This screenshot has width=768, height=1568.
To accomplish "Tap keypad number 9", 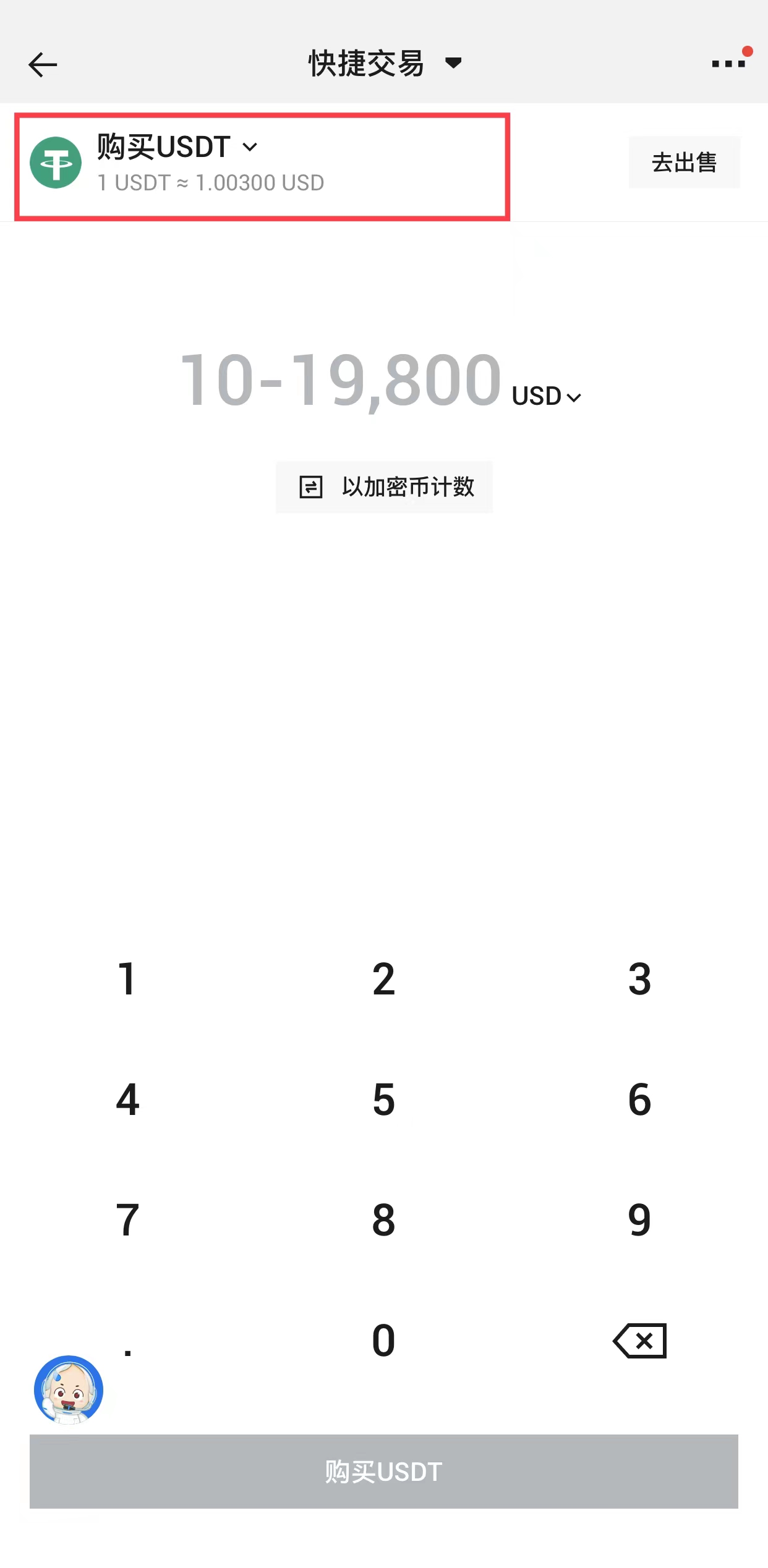I will (x=639, y=1220).
